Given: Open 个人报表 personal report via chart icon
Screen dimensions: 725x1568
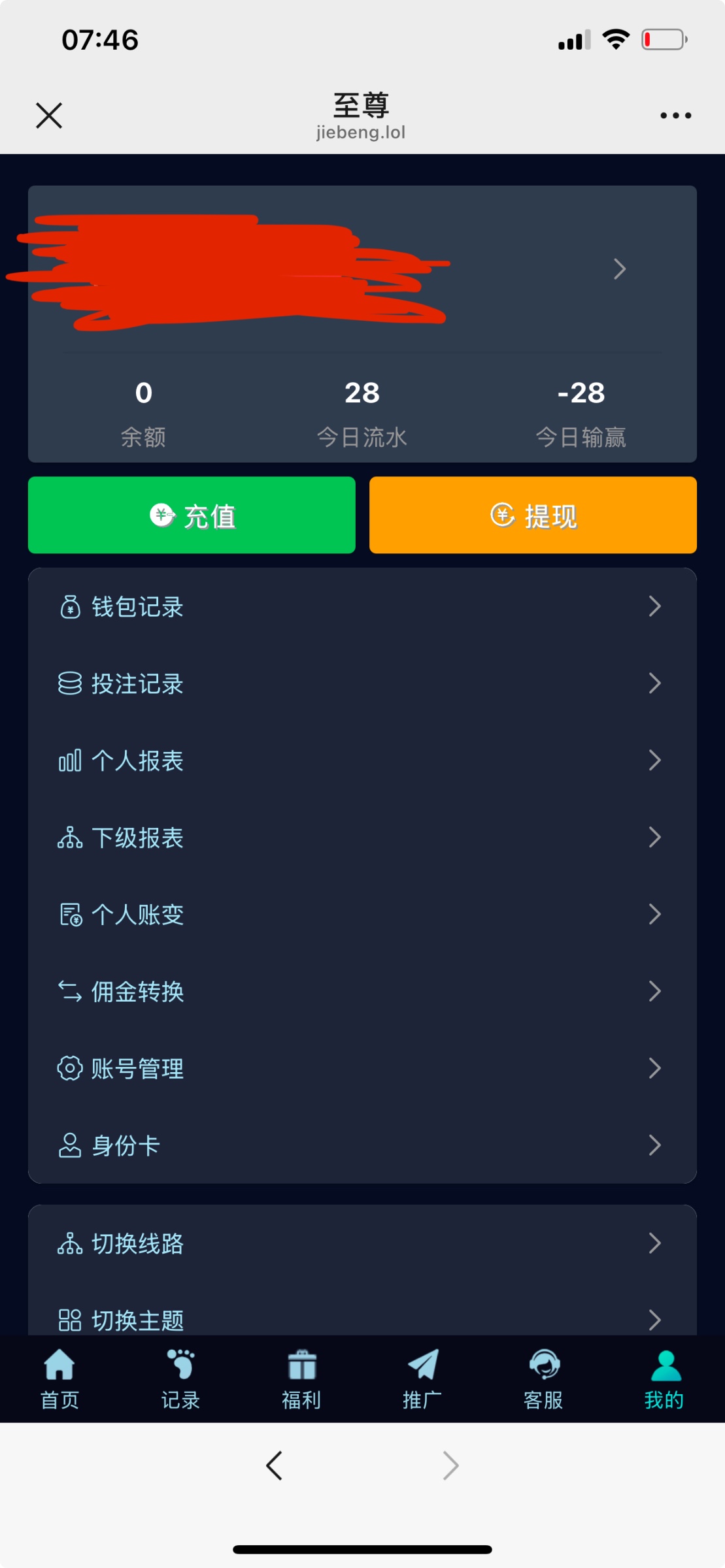Looking at the screenshot, I should (70, 760).
